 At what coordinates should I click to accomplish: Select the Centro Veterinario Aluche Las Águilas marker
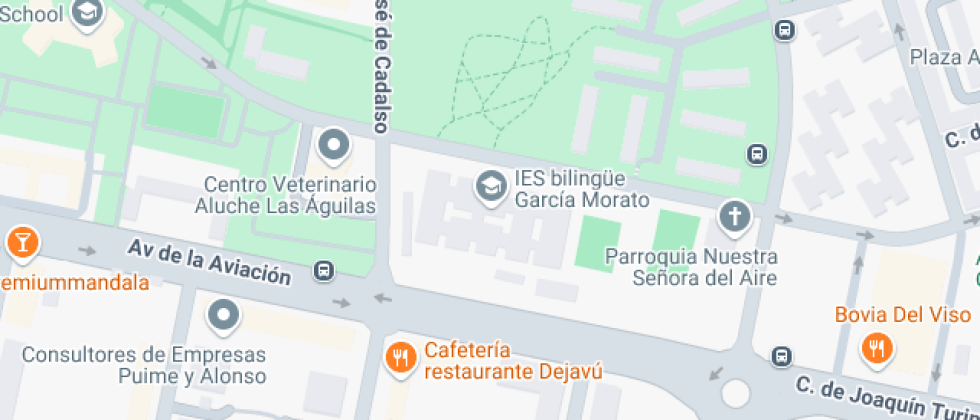[x=334, y=147]
